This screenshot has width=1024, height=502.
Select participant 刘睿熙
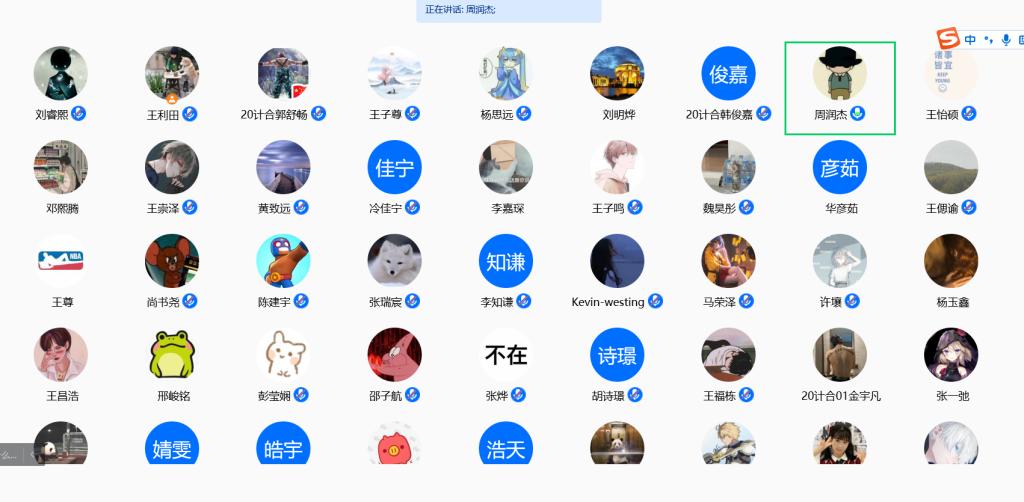click(61, 74)
